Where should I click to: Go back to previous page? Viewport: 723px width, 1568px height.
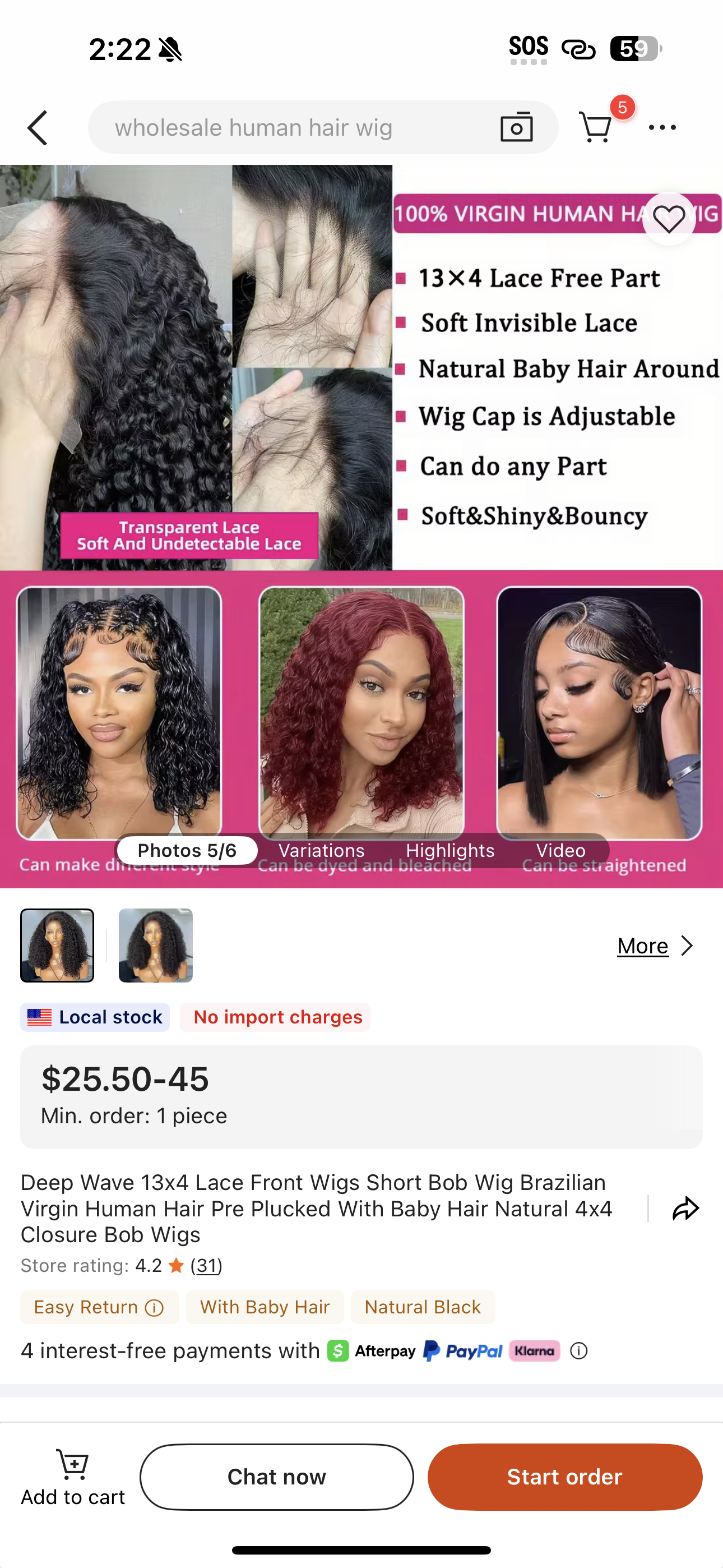tap(38, 128)
